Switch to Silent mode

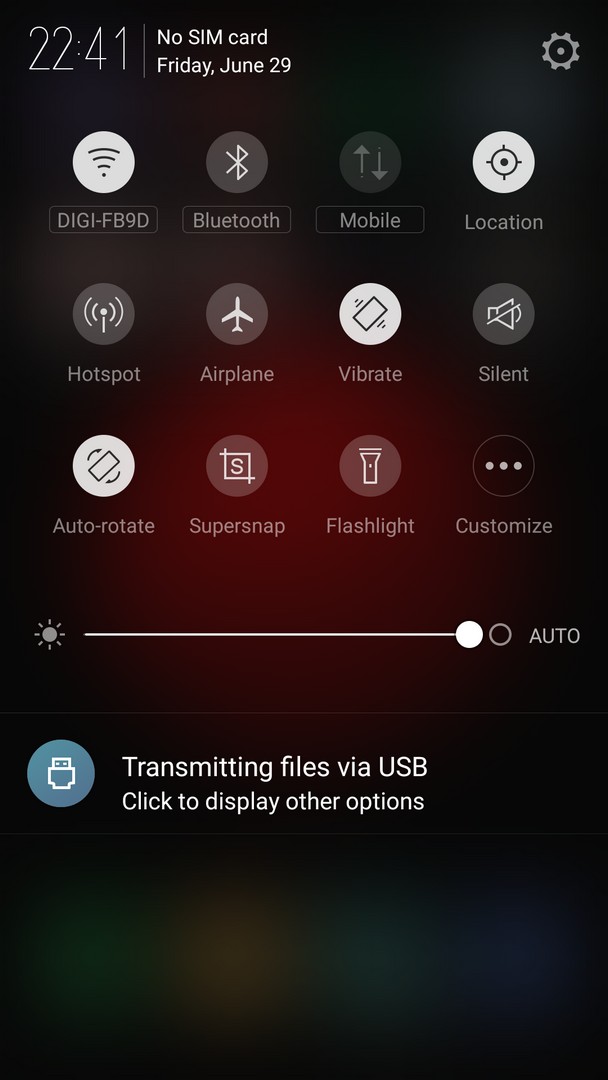click(x=503, y=313)
